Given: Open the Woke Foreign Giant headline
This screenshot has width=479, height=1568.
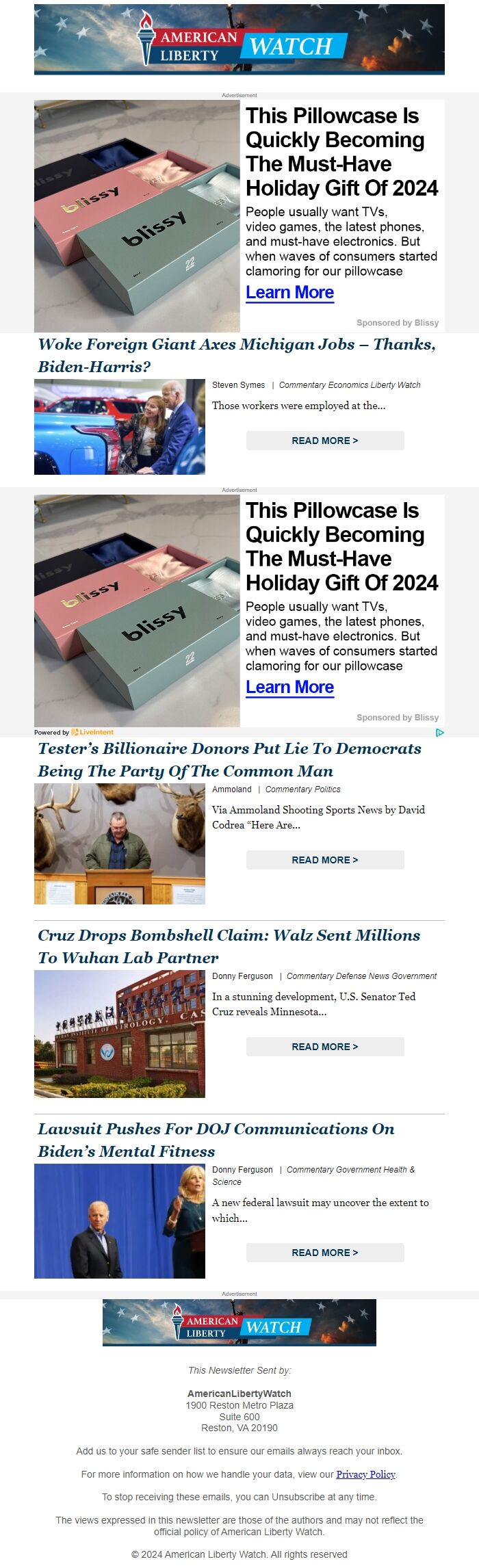Looking at the screenshot, I should 236,355.
